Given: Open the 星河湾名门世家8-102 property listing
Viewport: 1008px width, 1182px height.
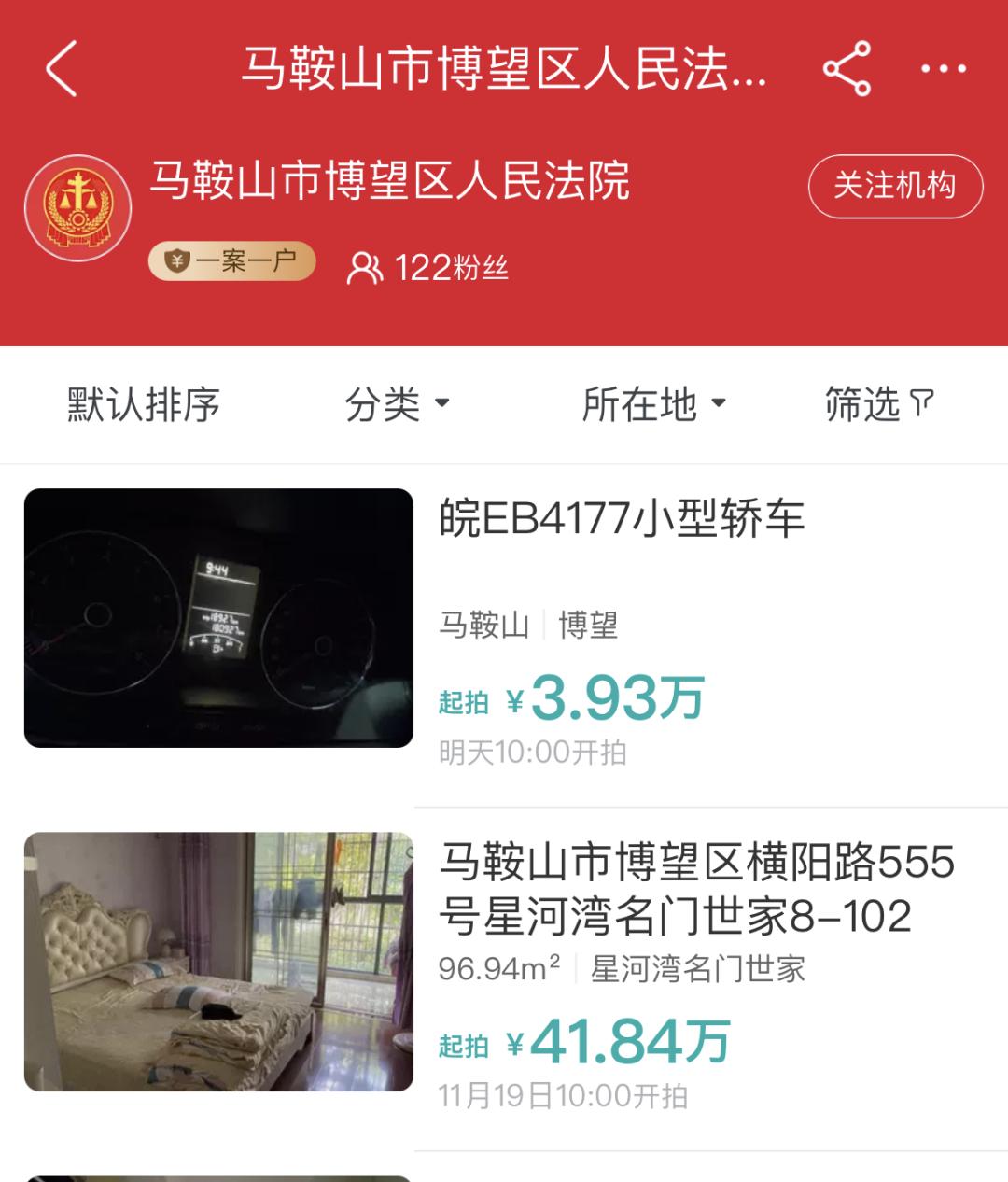Looking at the screenshot, I should [x=696, y=888].
